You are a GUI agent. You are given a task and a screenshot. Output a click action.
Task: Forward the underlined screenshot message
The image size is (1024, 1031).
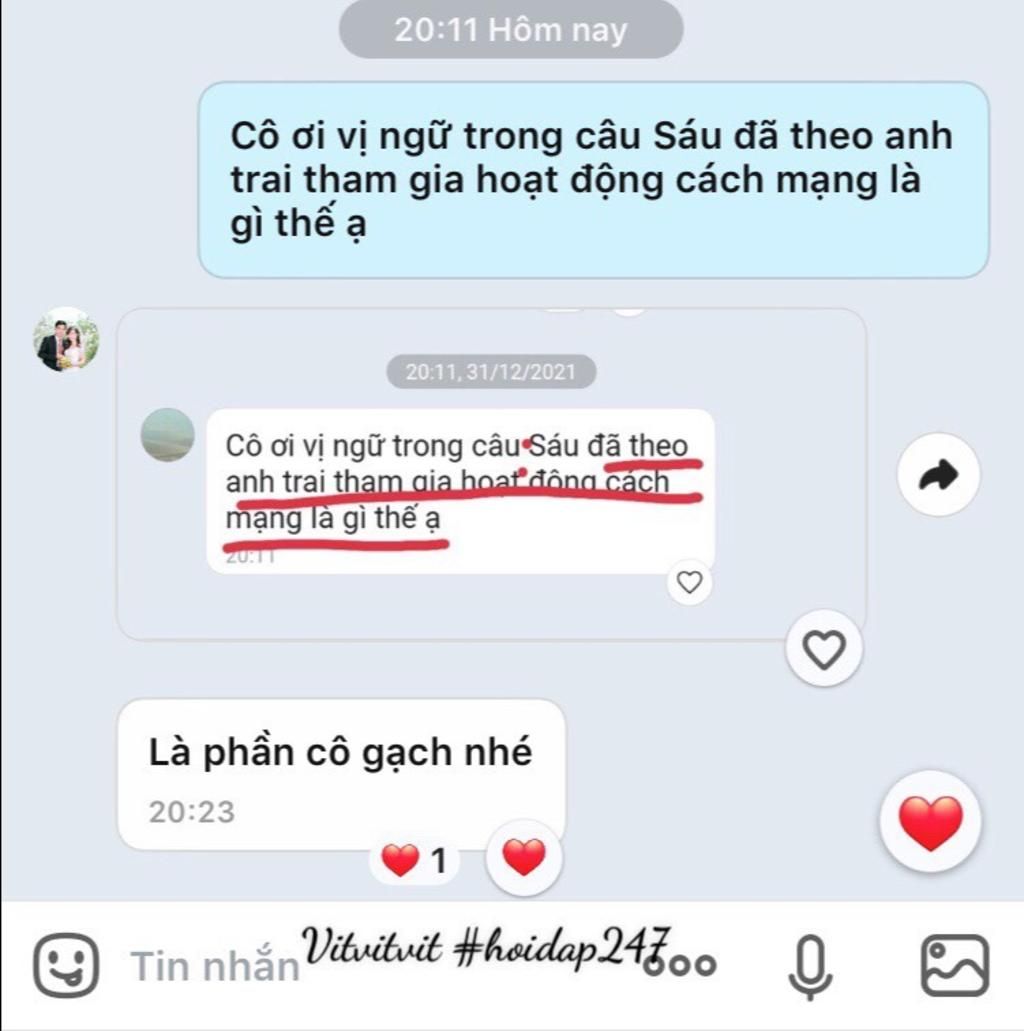(938, 476)
